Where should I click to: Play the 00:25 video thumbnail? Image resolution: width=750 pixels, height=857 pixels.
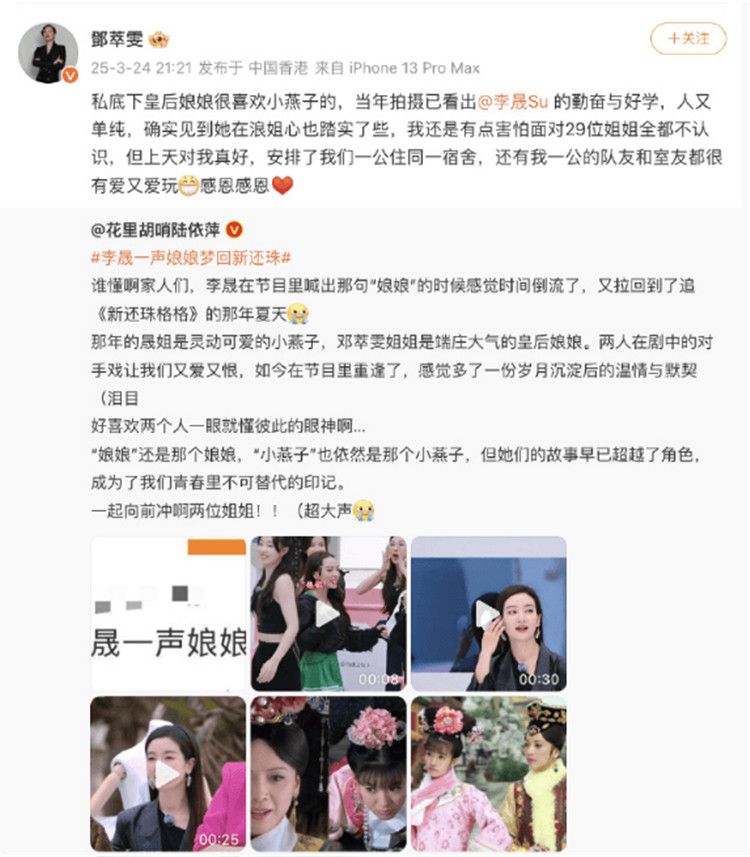pos(168,773)
